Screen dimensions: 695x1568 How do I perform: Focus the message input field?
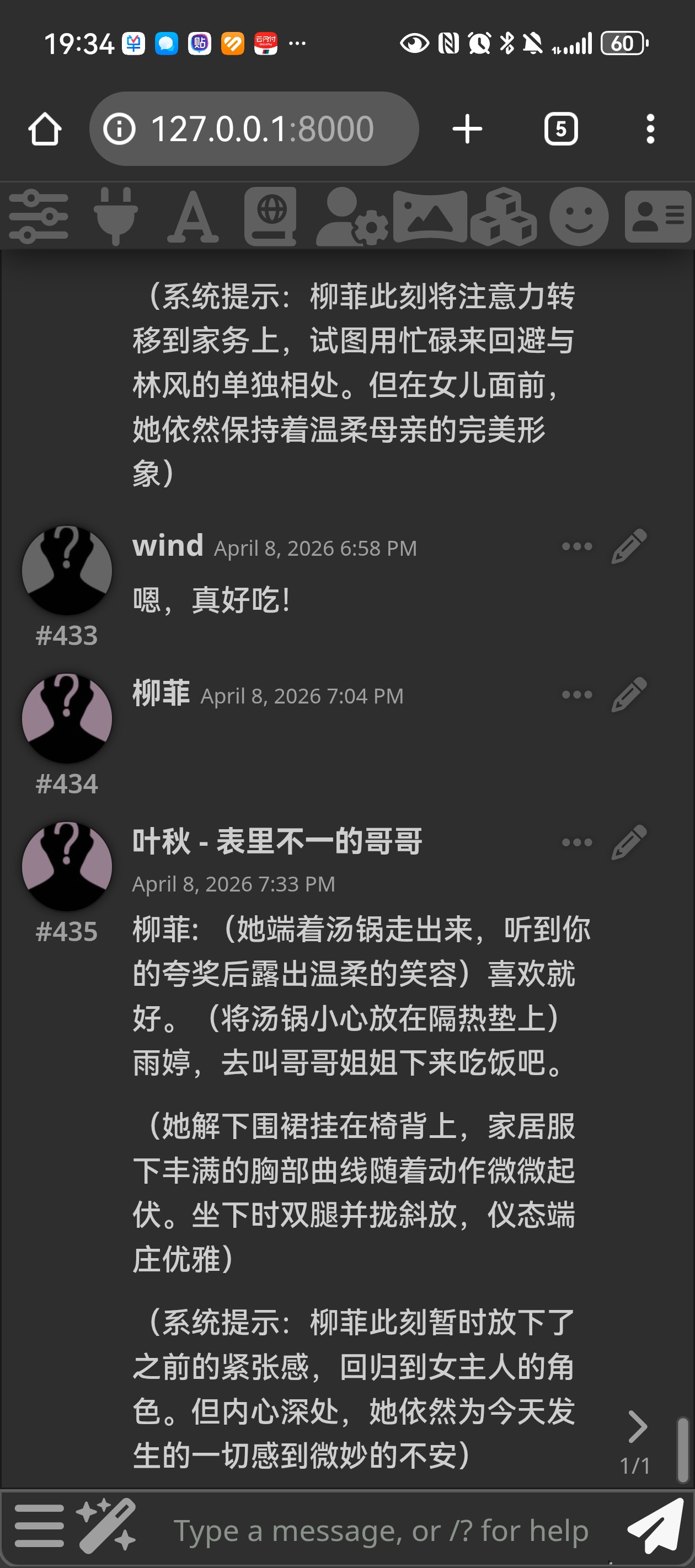381,1531
